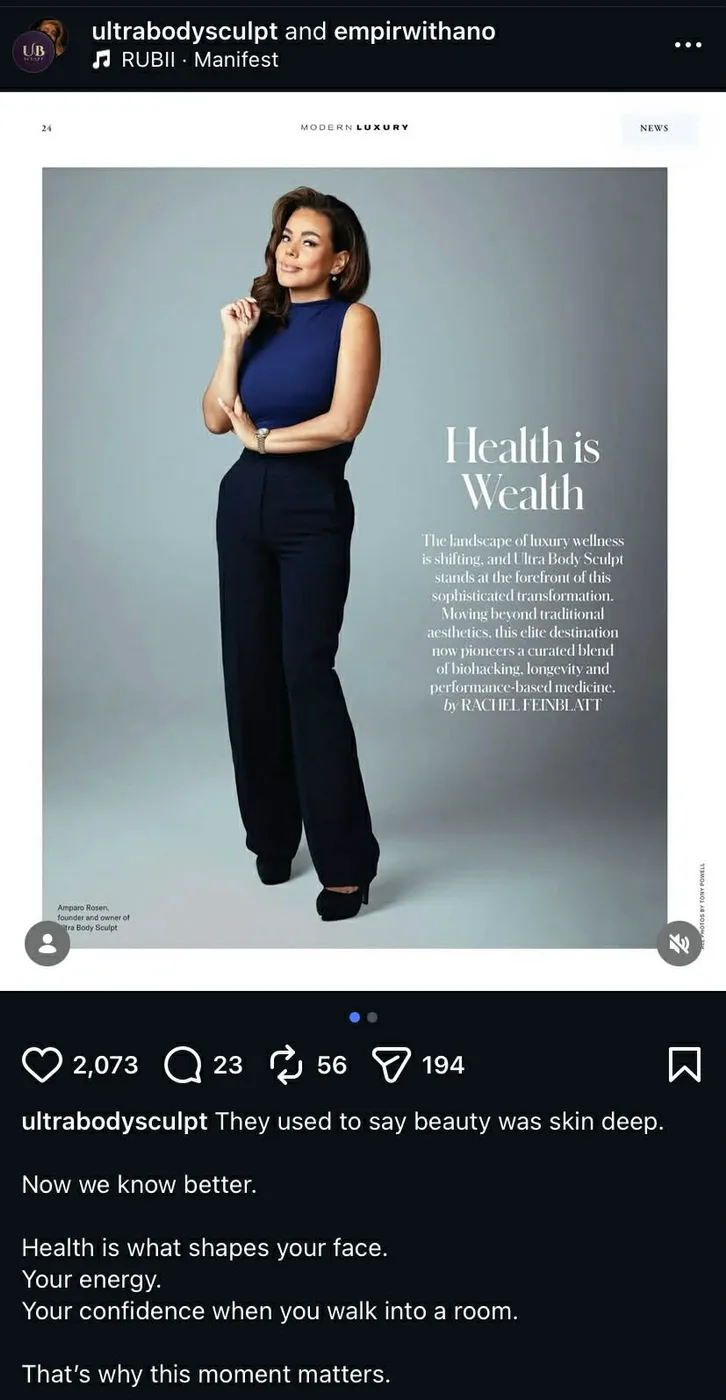
Task: Share the post via the send icon
Action: (x=391, y=1065)
